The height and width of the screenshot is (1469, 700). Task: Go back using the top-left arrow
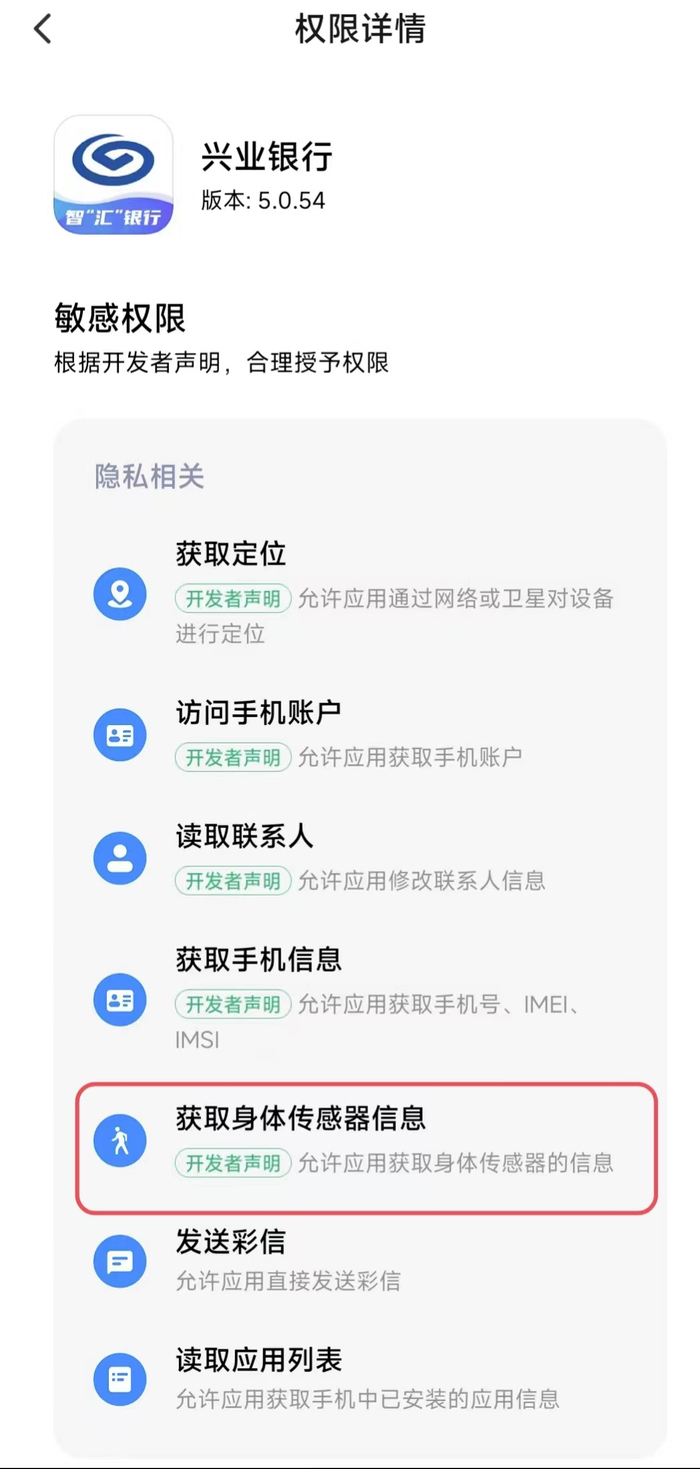(42, 29)
